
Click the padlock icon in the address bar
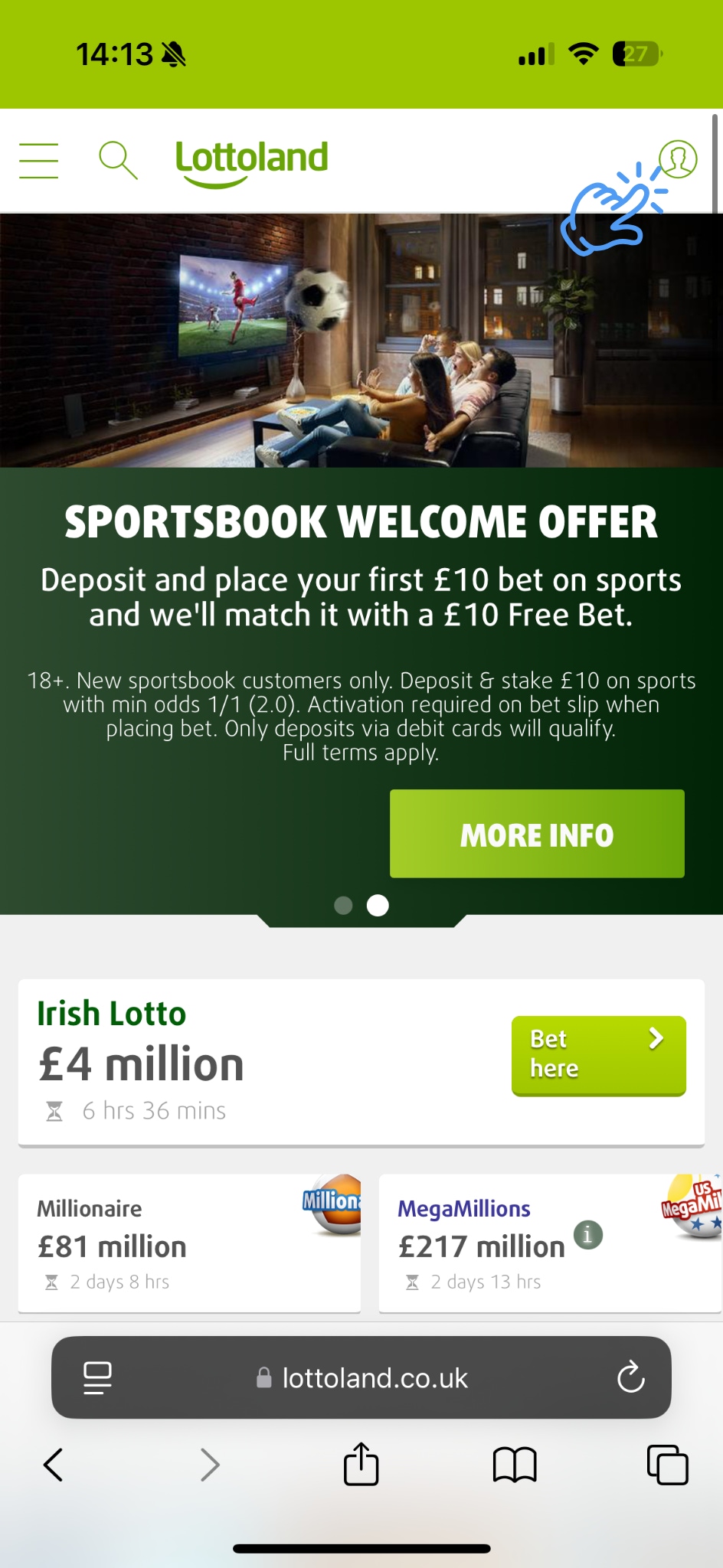click(x=264, y=1377)
